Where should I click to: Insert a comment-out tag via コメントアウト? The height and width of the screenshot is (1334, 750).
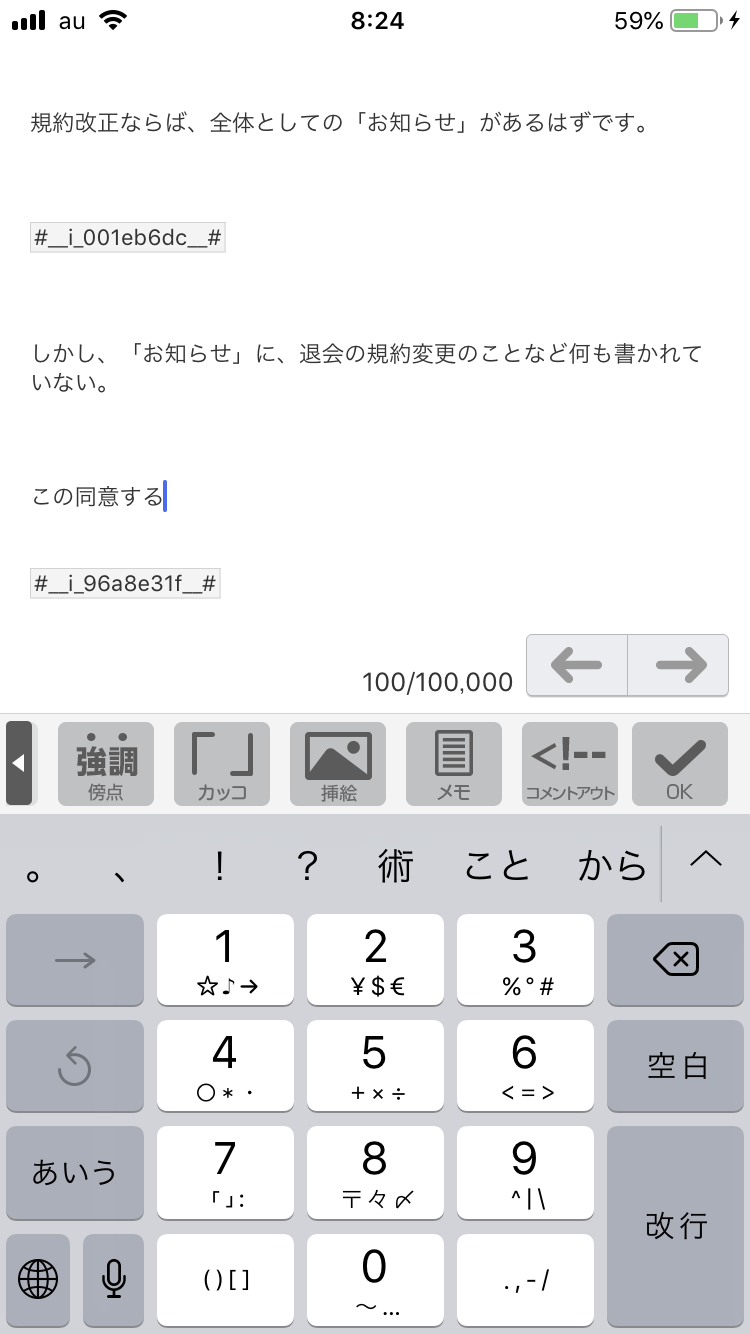pyautogui.click(x=569, y=764)
